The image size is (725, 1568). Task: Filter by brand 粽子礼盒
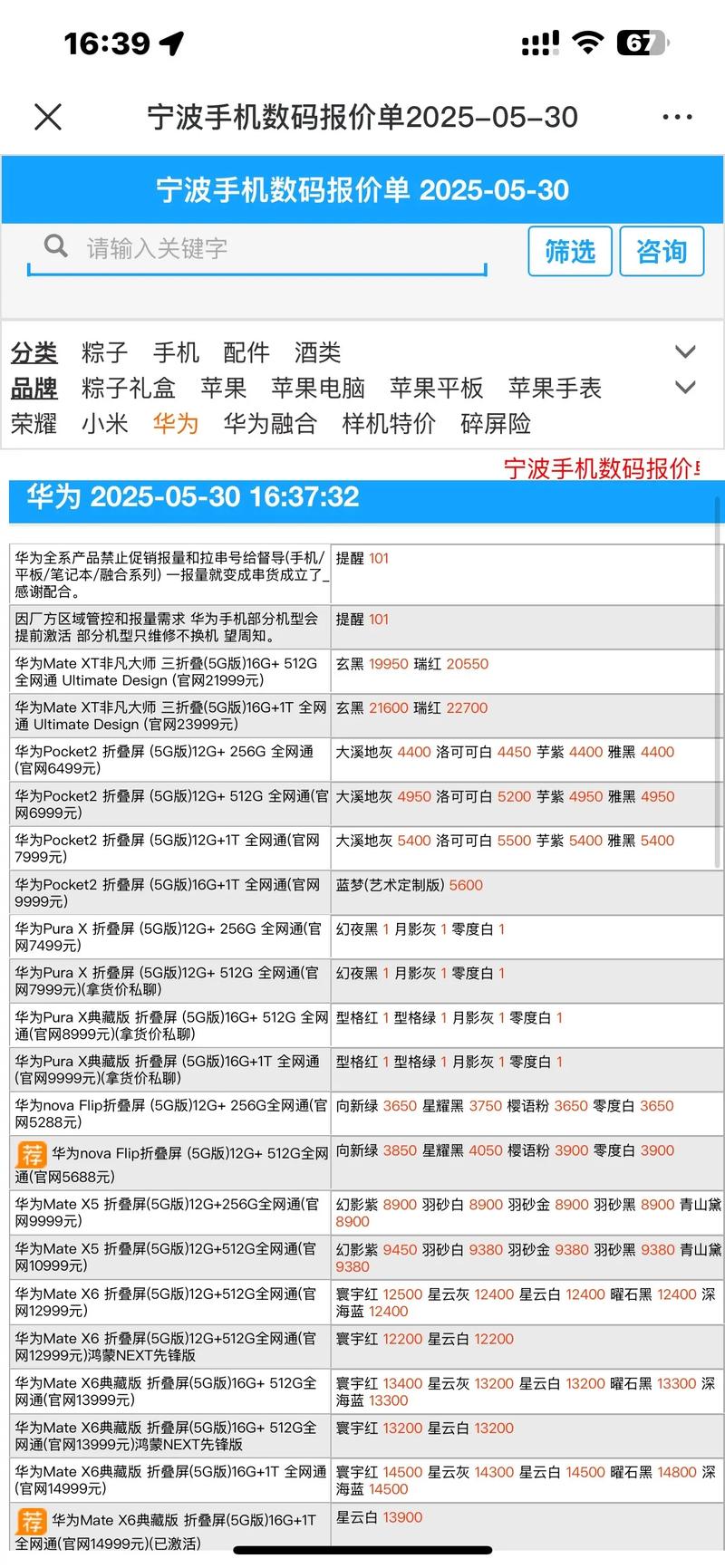(129, 389)
